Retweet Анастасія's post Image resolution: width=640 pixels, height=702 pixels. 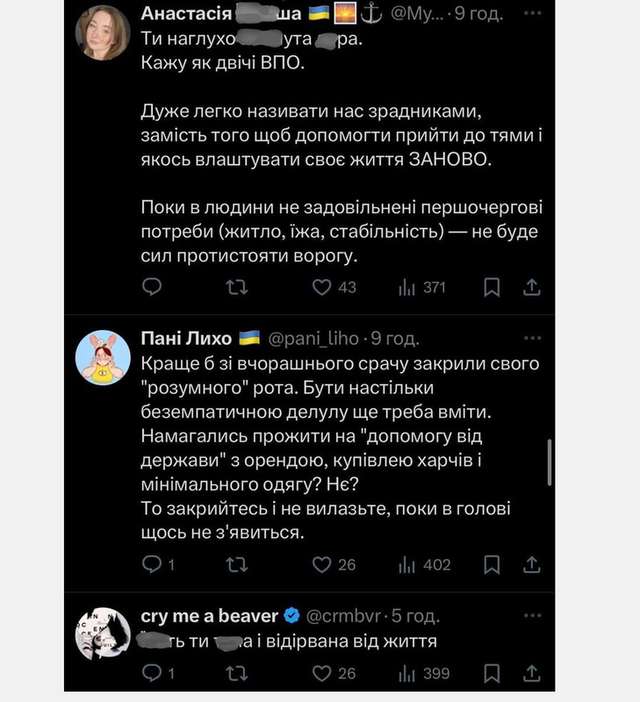coord(237,287)
